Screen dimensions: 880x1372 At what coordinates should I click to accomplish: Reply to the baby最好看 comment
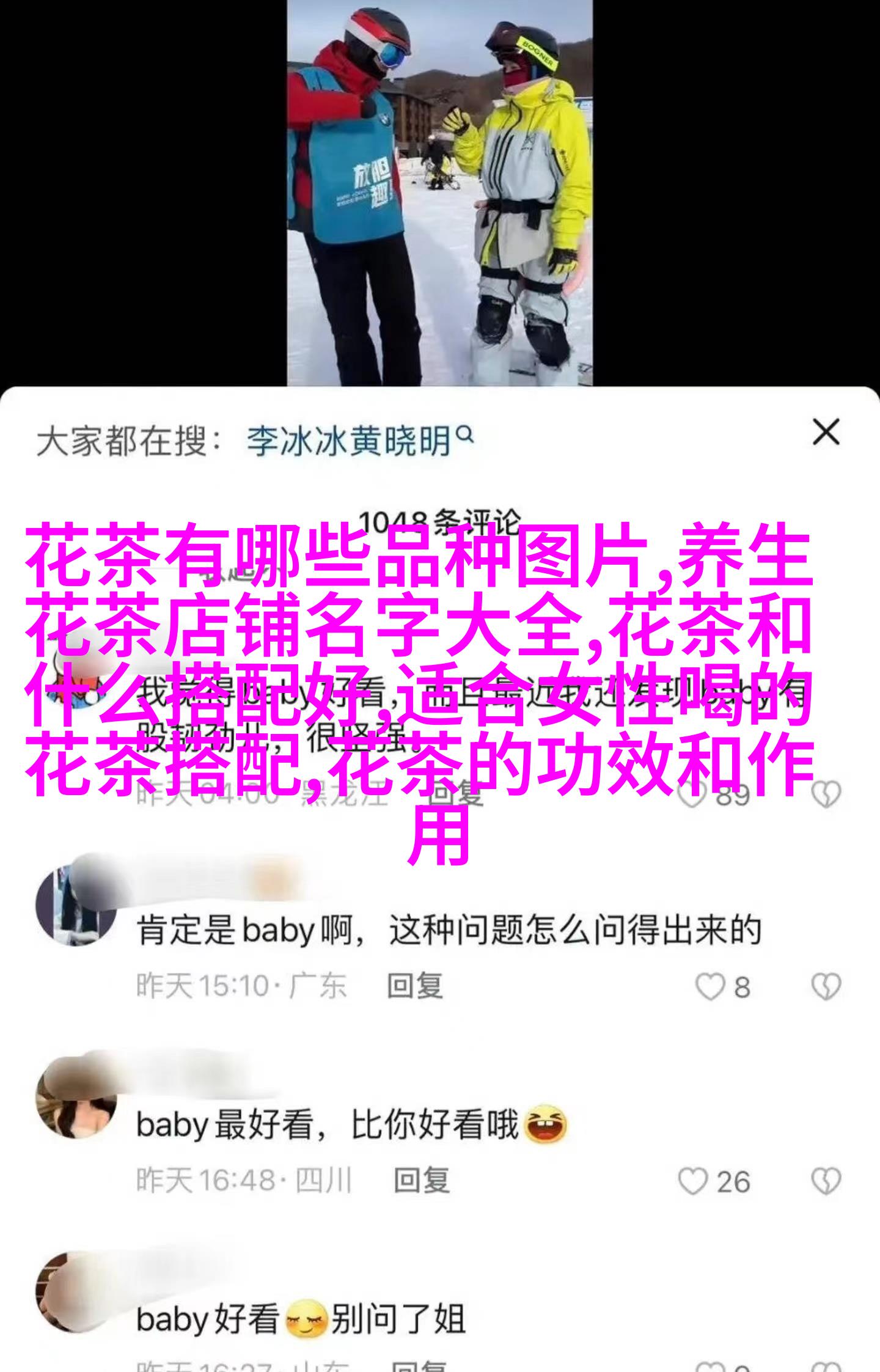tap(421, 1181)
